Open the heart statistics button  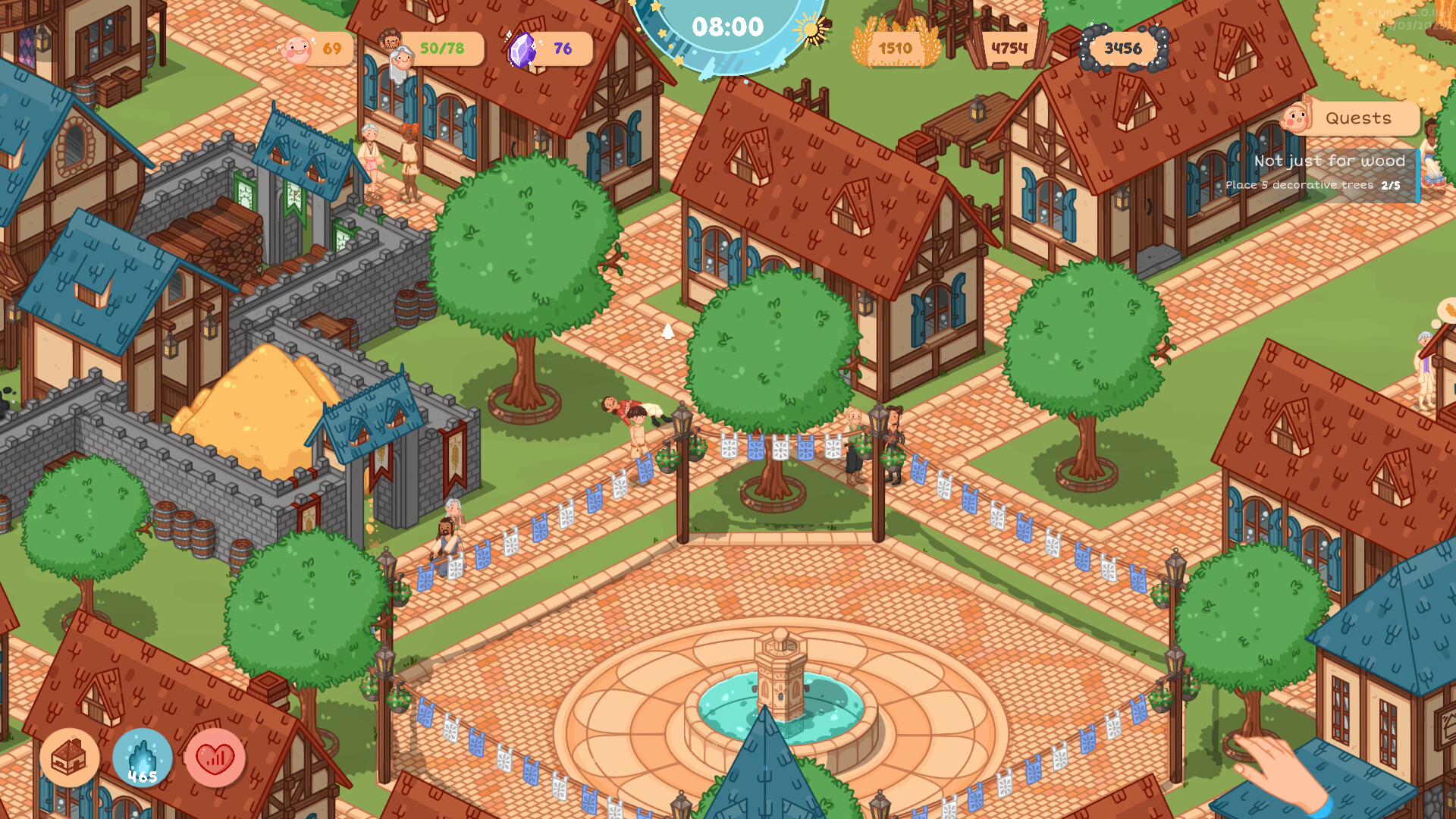pyautogui.click(x=215, y=758)
